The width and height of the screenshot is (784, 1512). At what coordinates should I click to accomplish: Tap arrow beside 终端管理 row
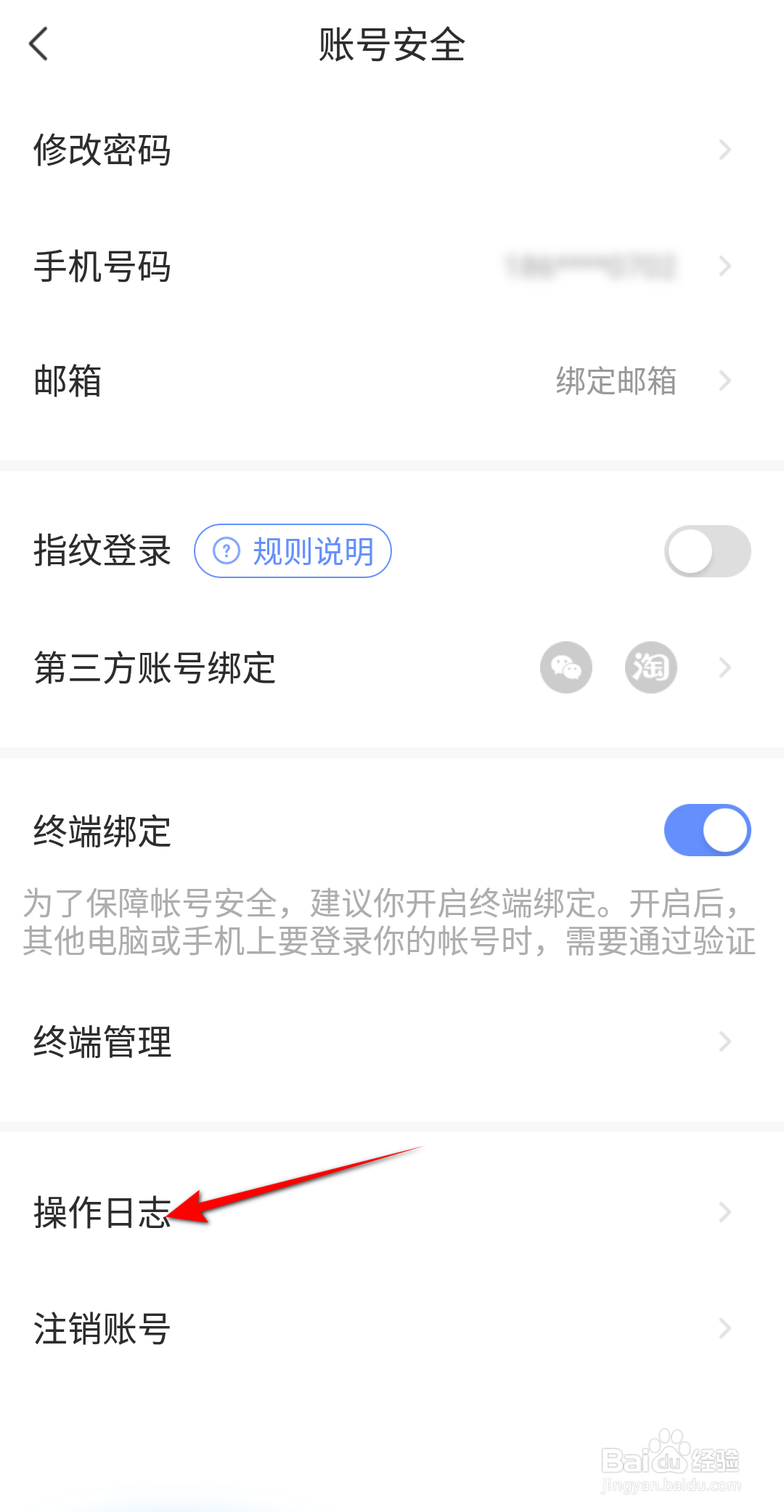point(725,1041)
